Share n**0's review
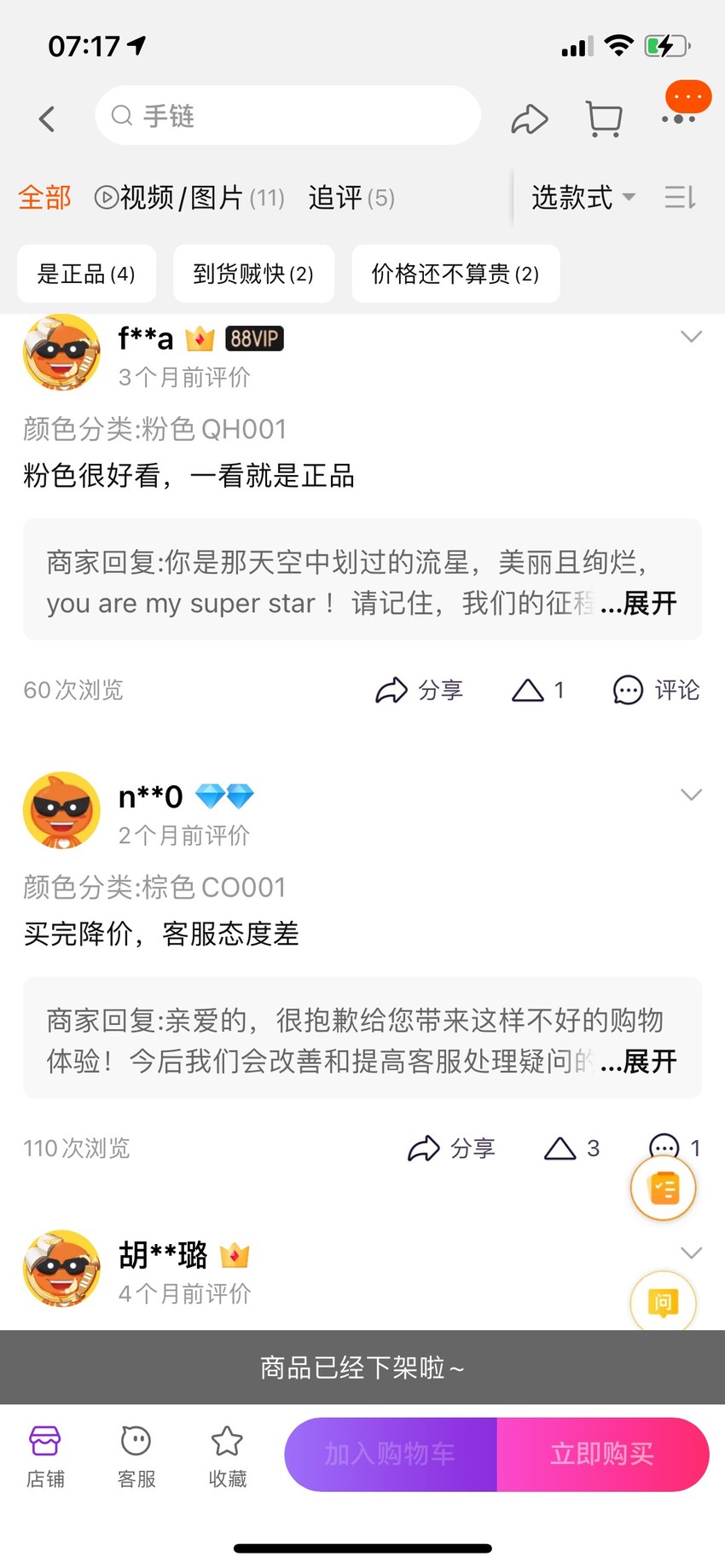The image size is (725, 1568). click(x=451, y=1149)
